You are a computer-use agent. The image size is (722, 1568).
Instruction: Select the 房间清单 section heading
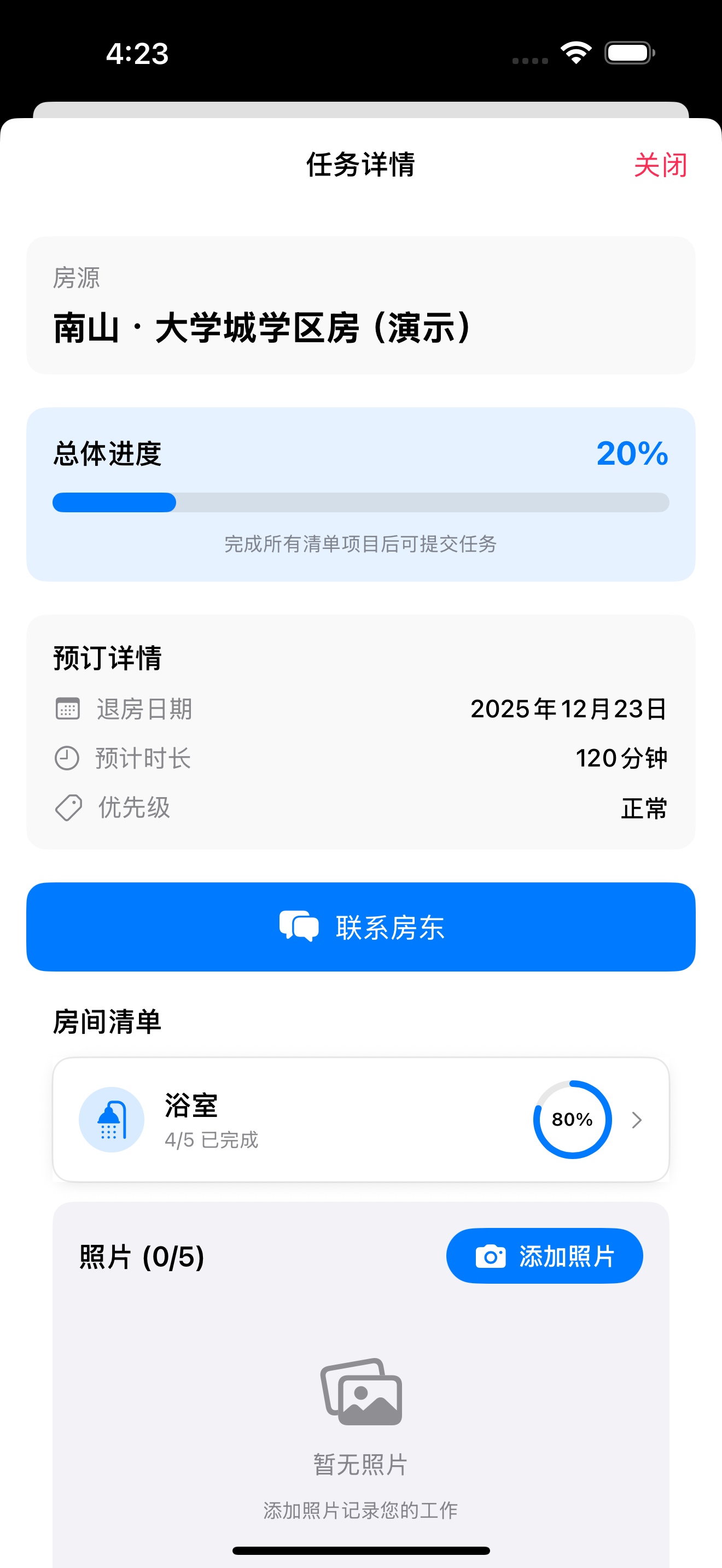[107, 1020]
